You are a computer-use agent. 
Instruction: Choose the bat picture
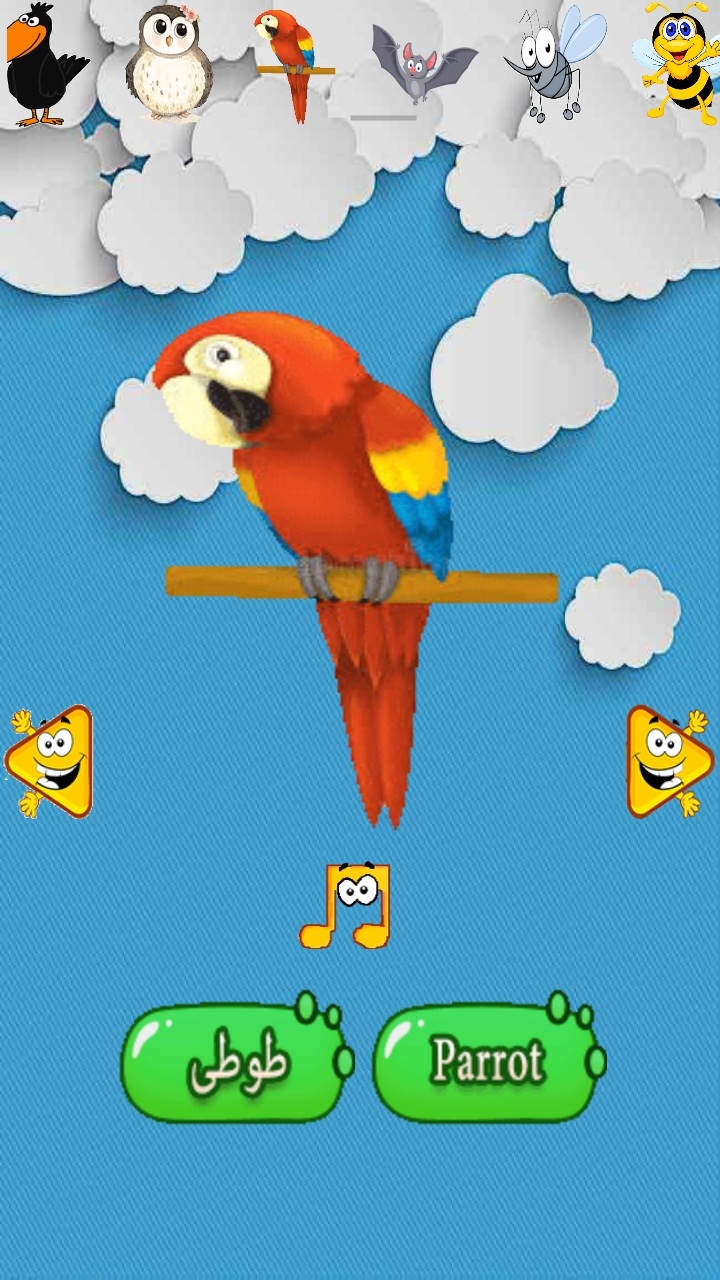pyautogui.click(x=422, y=64)
